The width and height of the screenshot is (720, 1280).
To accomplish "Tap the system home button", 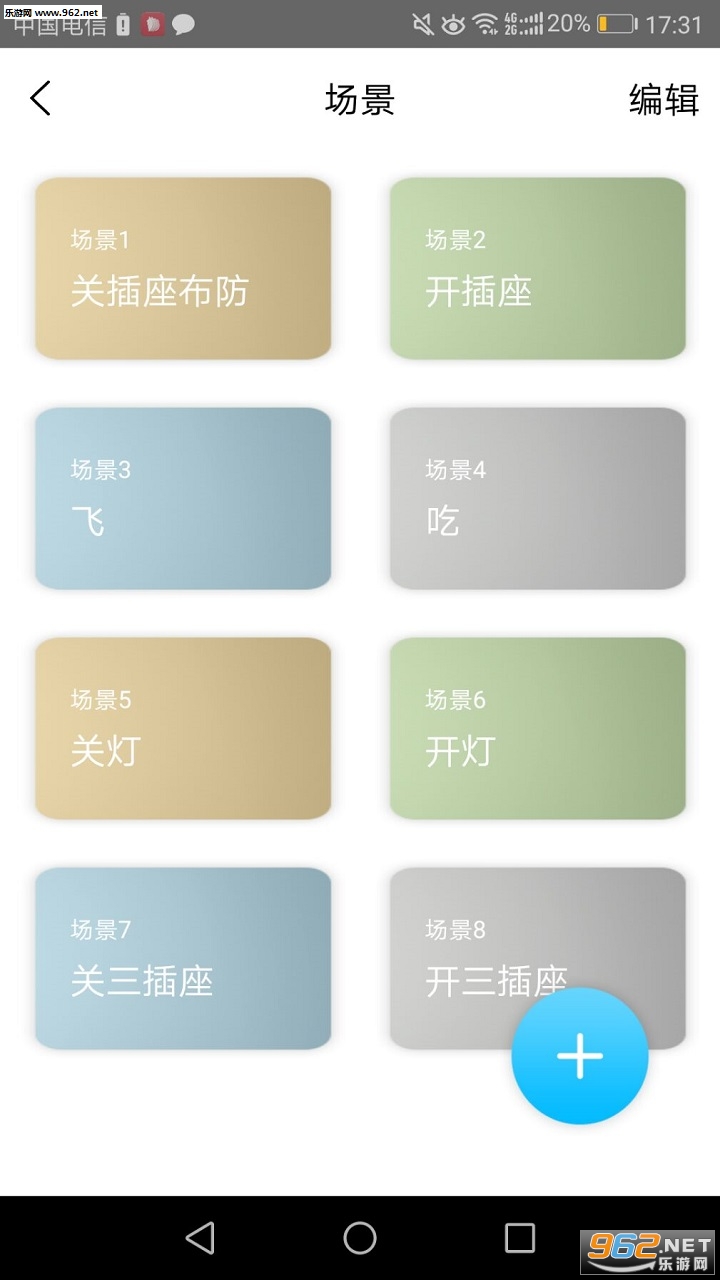I will click(360, 1238).
